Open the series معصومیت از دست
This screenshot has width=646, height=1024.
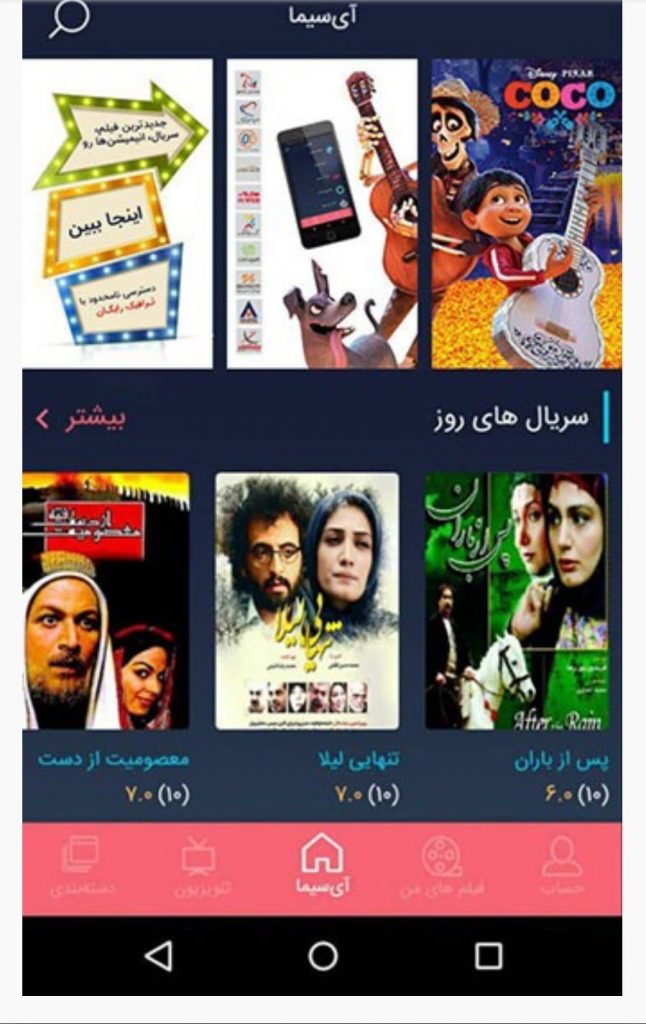[106, 601]
